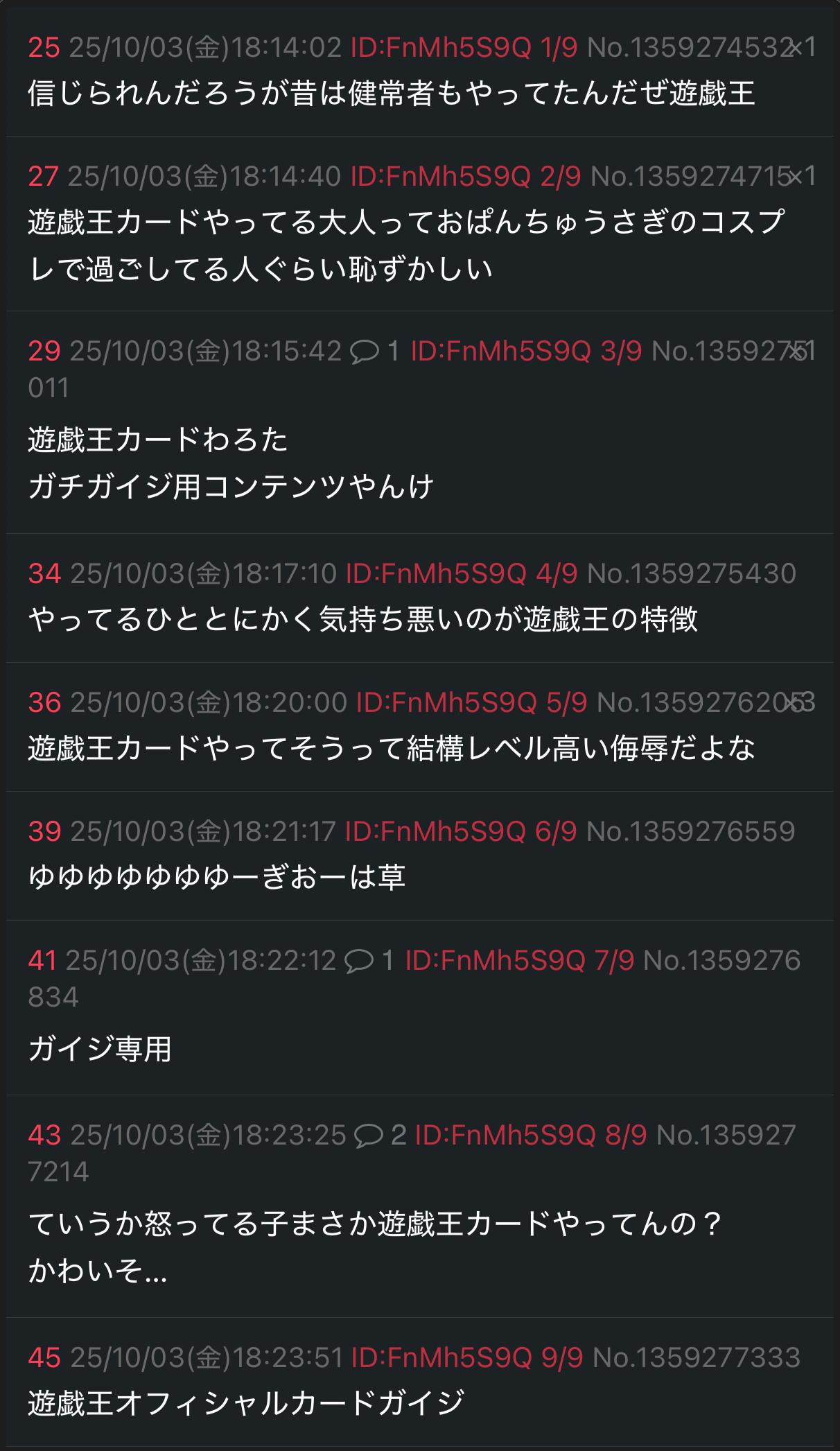Open the reply bubble on post 29
Viewport: 840px width, 1451px height.
[374, 351]
